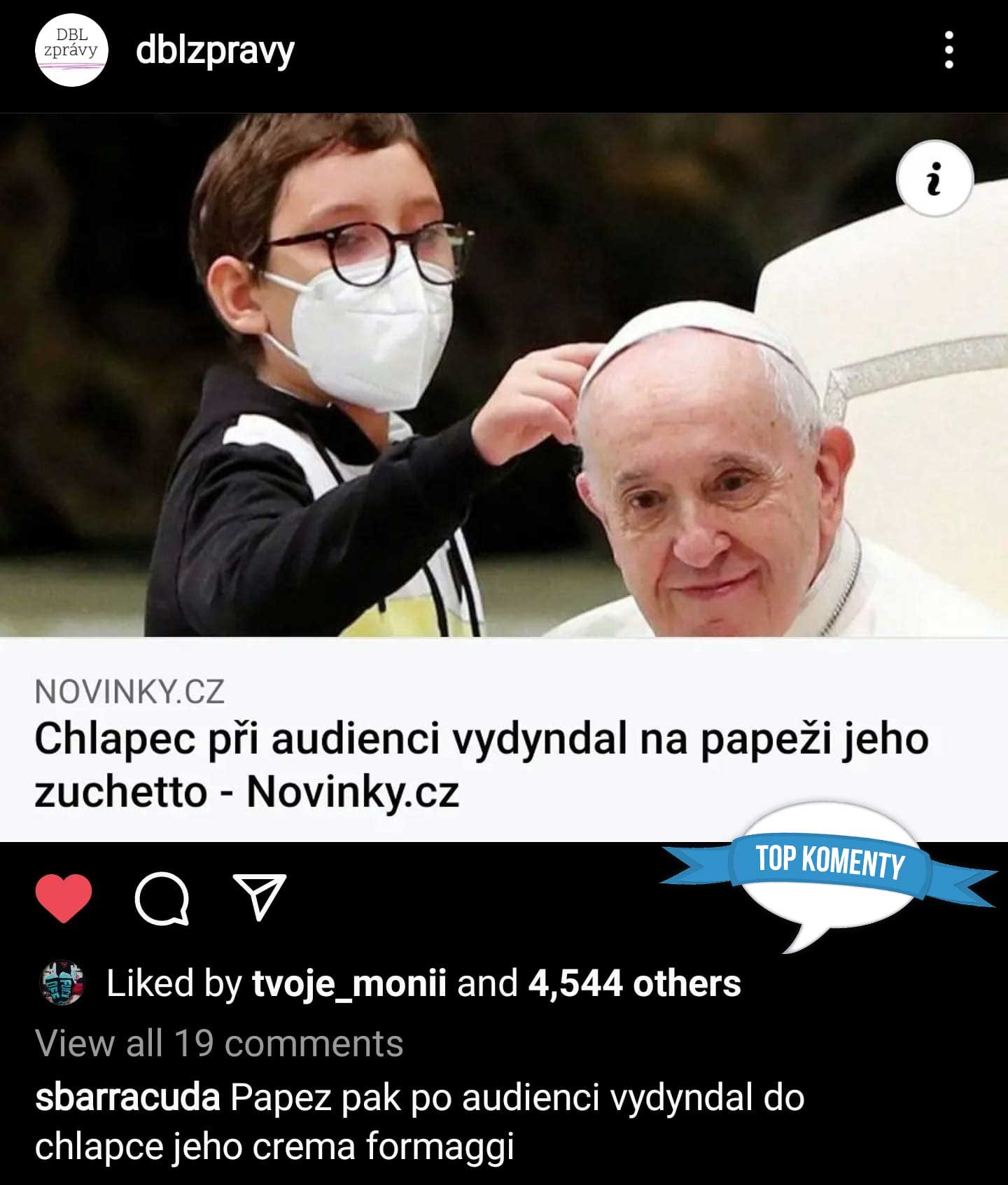
Task: Open the profile of commenter sbarracuda
Action: 127,1097
